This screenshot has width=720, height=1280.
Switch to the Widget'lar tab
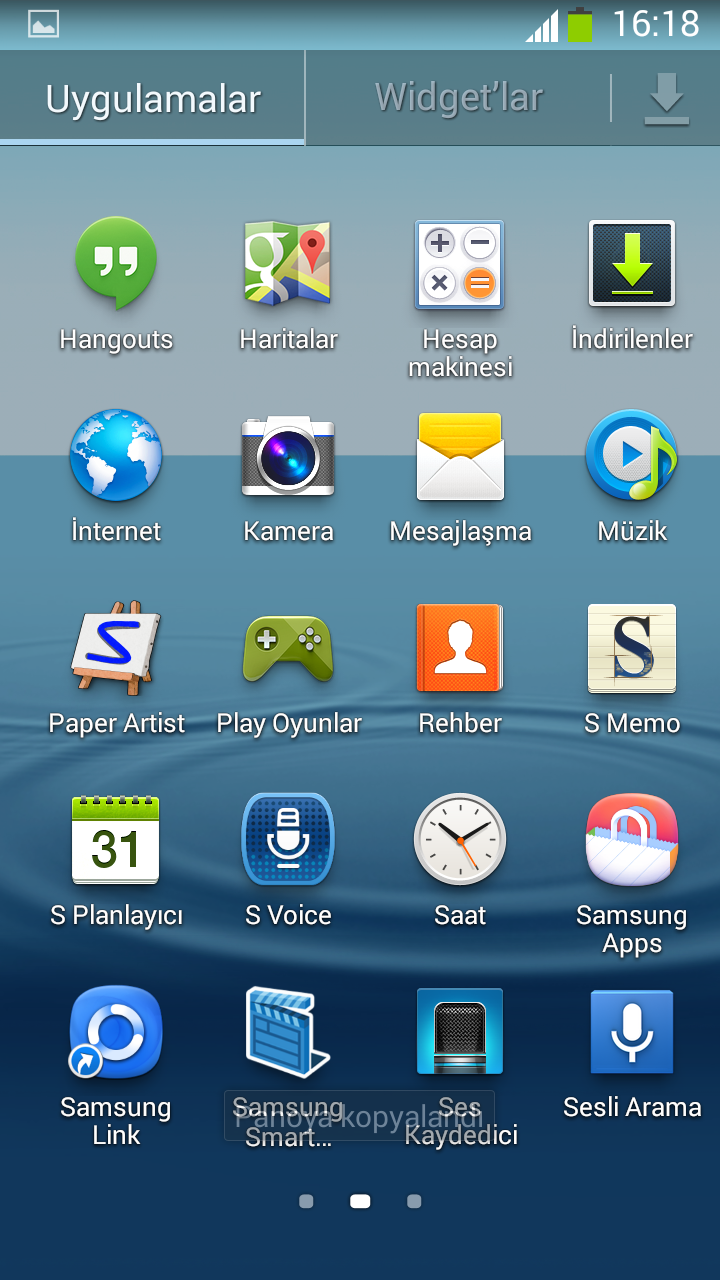[x=458, y=98]
